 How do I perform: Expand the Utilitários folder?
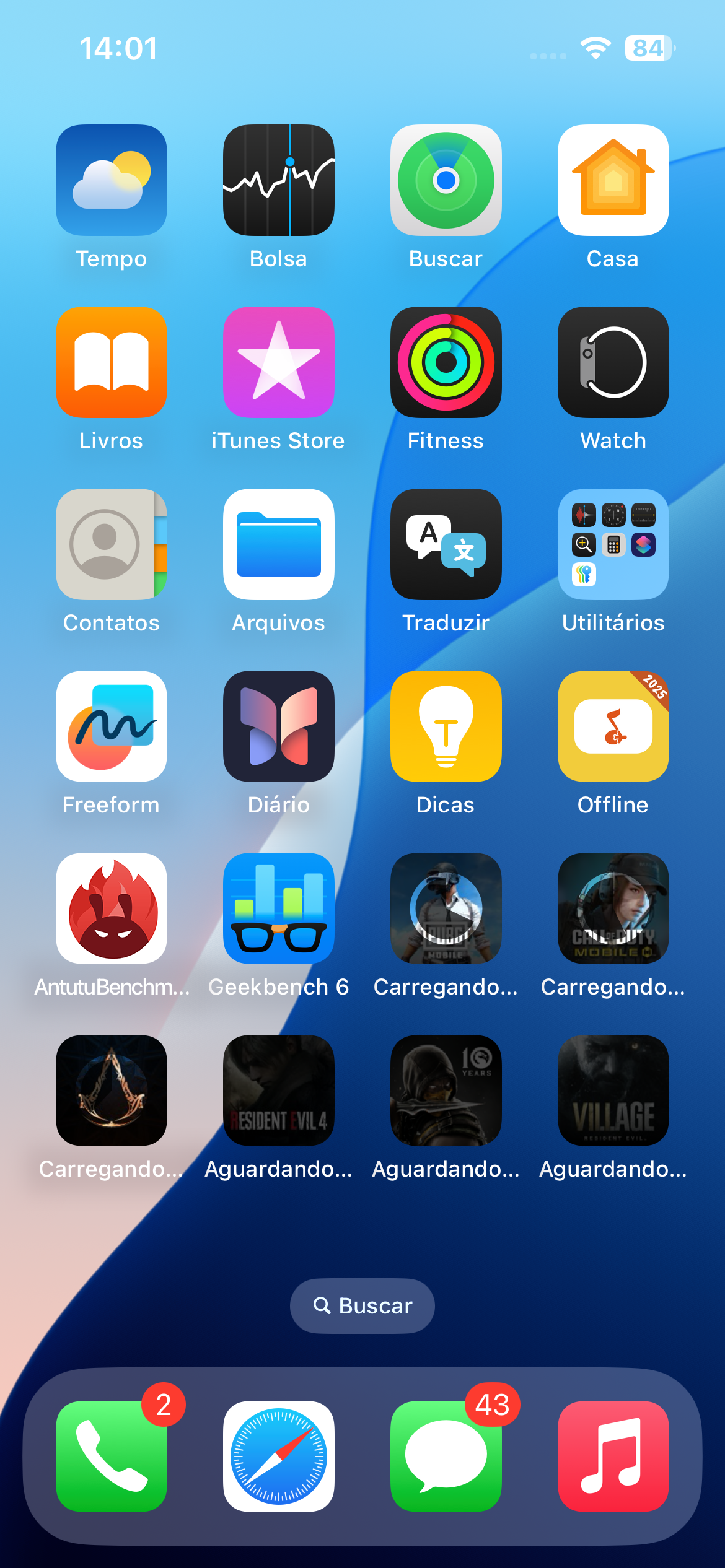click(613, 544)
